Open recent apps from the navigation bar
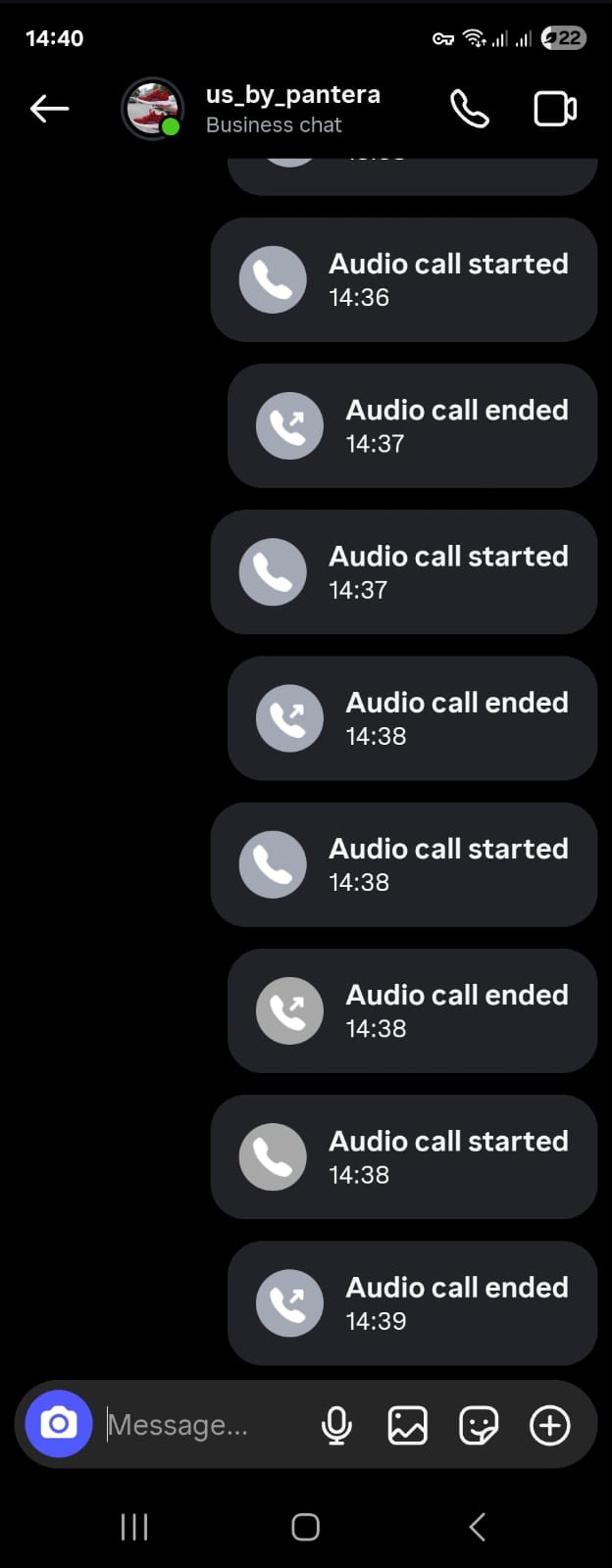The height and width of the screenshot is (1568, 612). [x=134, y=1526]
